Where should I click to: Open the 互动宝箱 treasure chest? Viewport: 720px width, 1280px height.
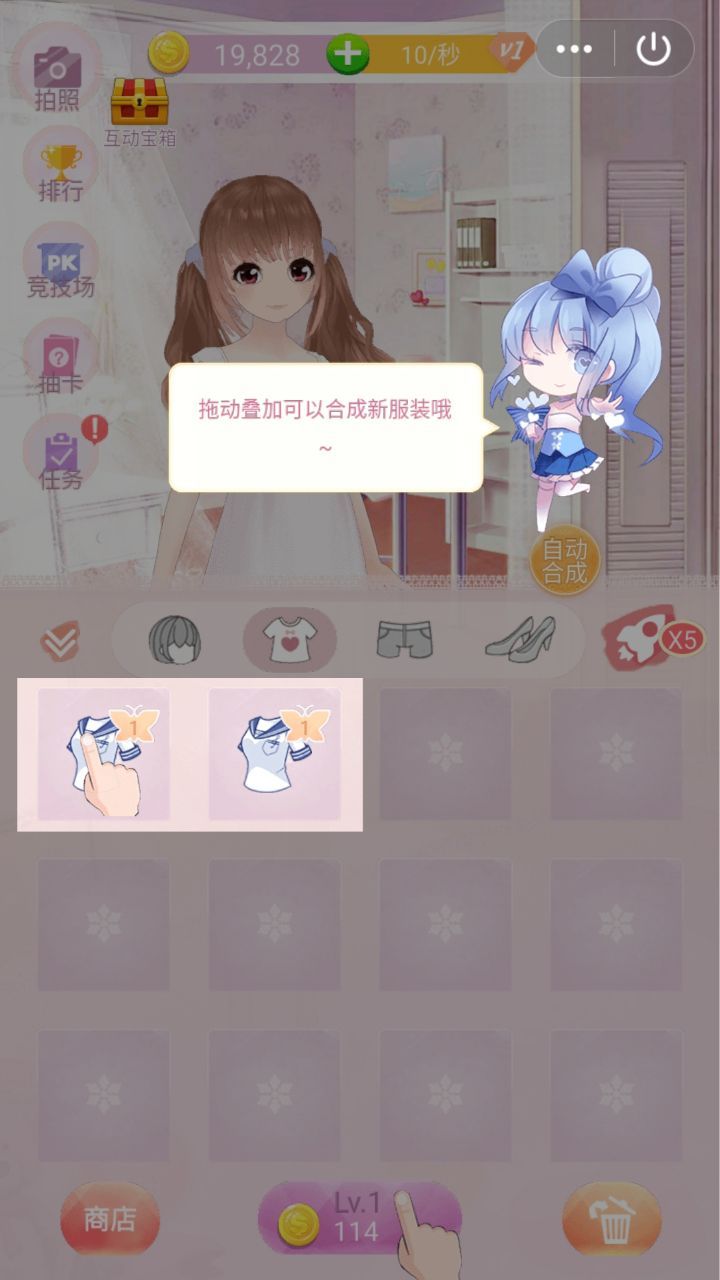pyautogui.click(x=139, y=110)
